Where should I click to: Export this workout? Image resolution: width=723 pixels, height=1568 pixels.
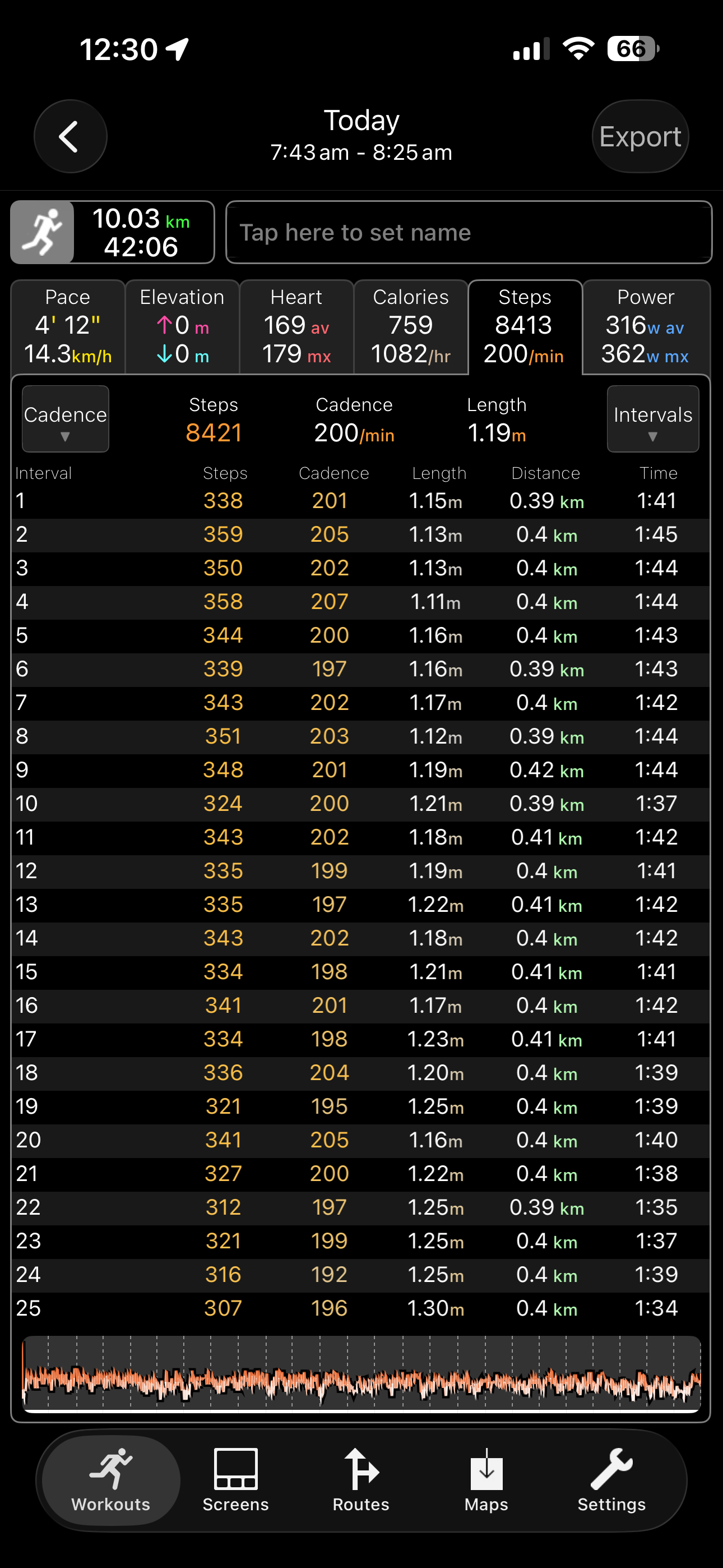[640, 136]
